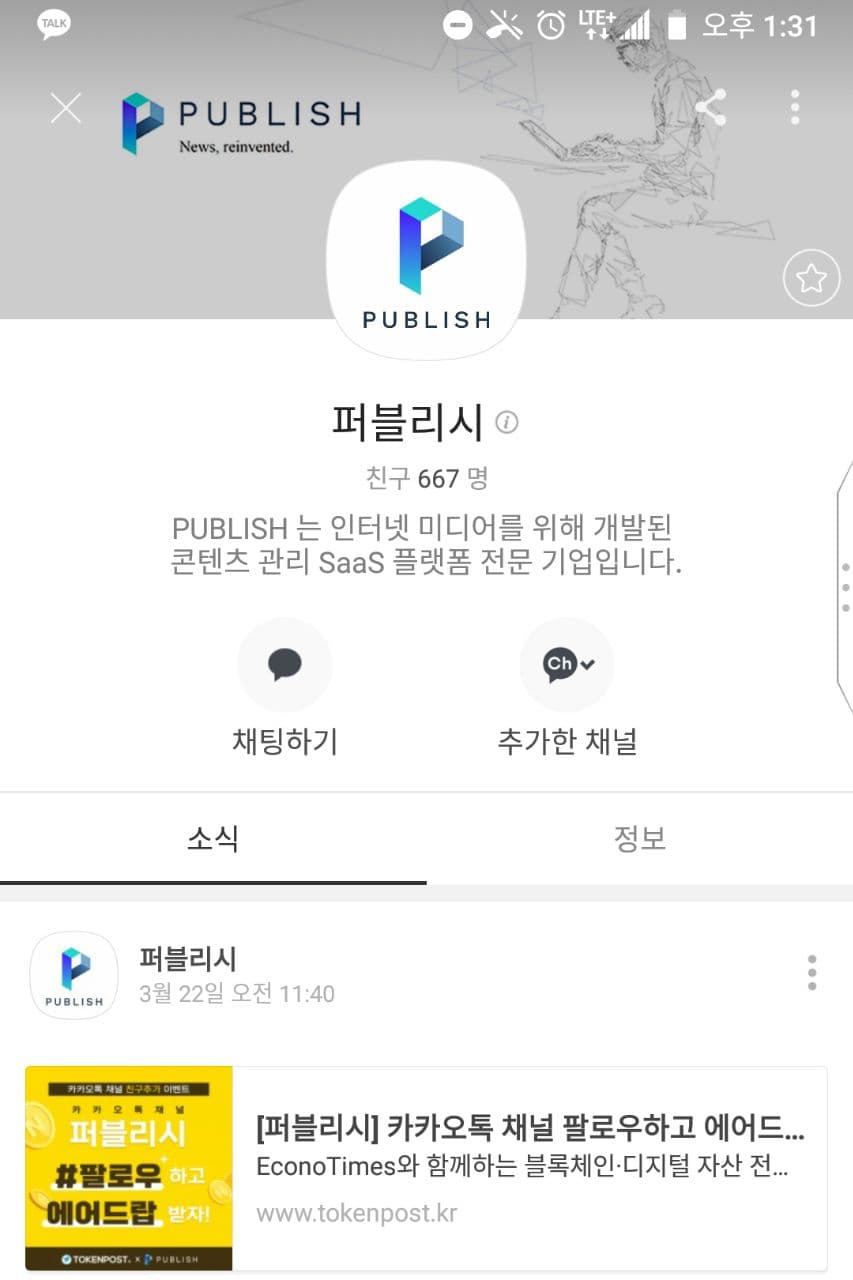Image resolution: width=853 pixels, height=1280 pixels.
Task: Switch to the 정보 tab
Action: coord(639,838)
